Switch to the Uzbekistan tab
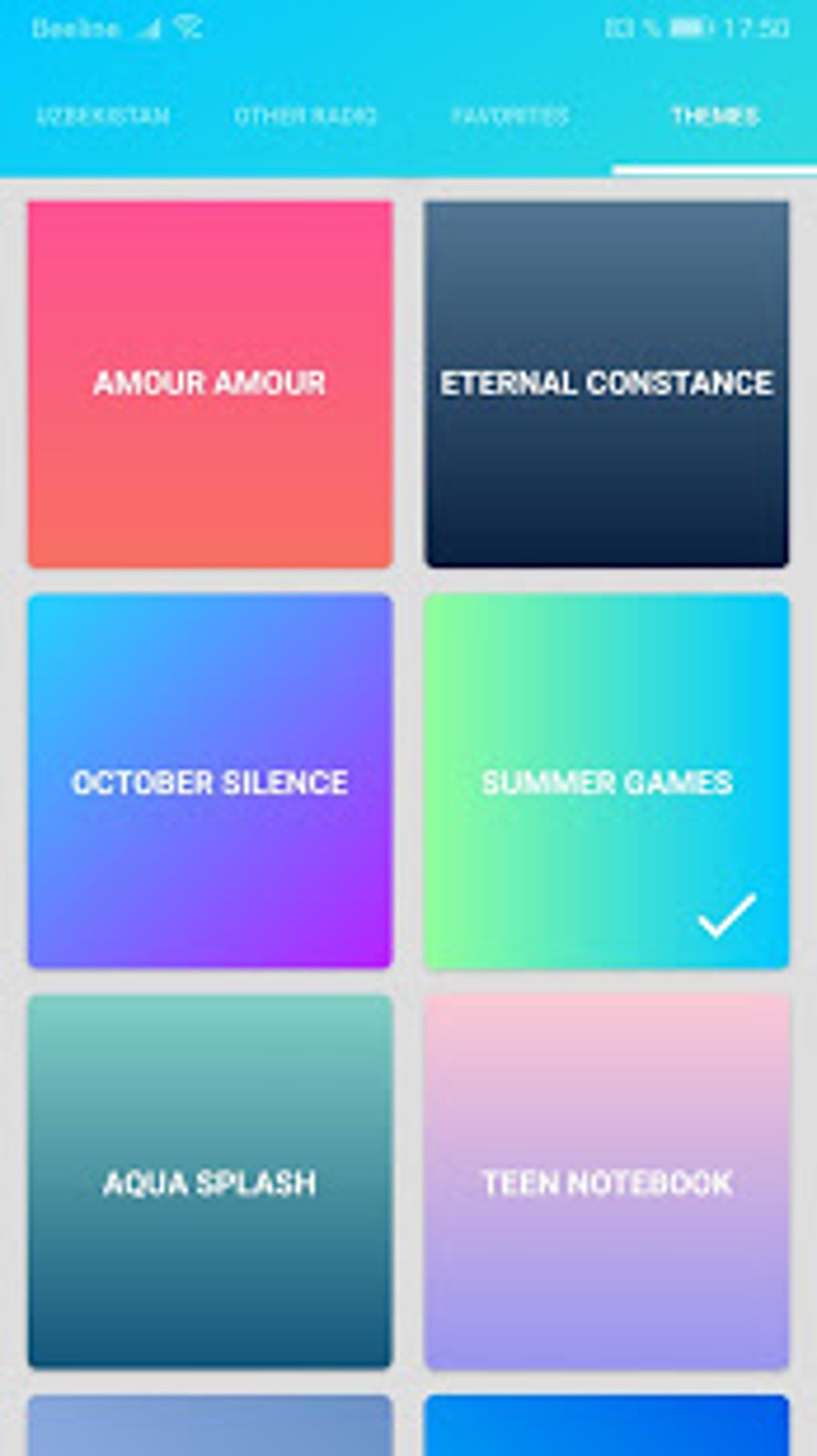Screen dimensions: 817x1456 pos(103,116)
